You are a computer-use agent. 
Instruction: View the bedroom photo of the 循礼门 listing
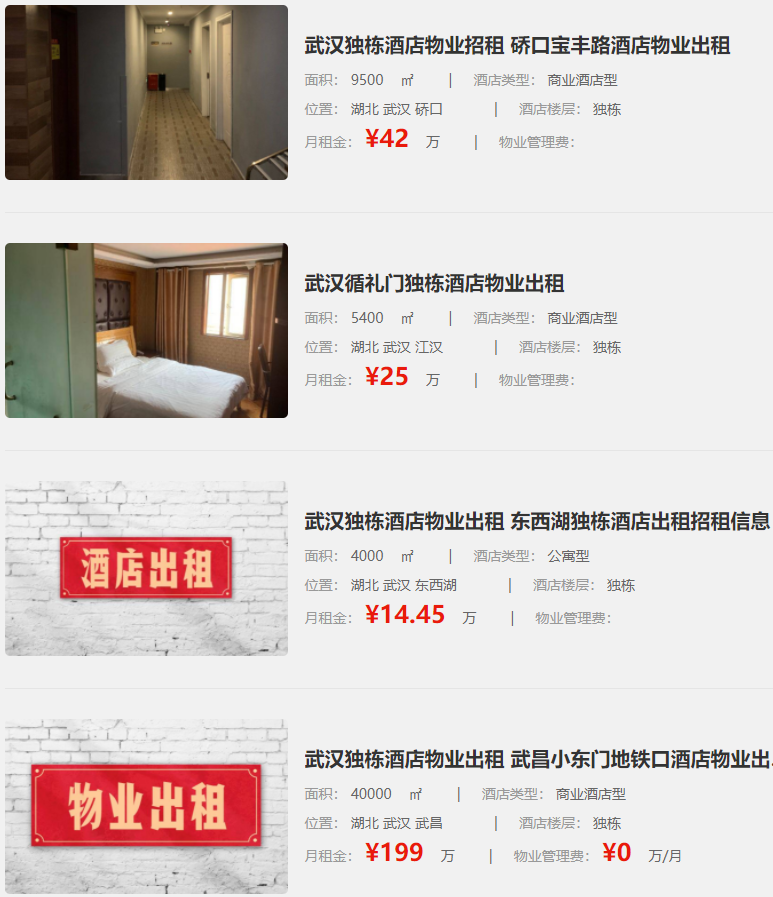(x=146, y=330)
